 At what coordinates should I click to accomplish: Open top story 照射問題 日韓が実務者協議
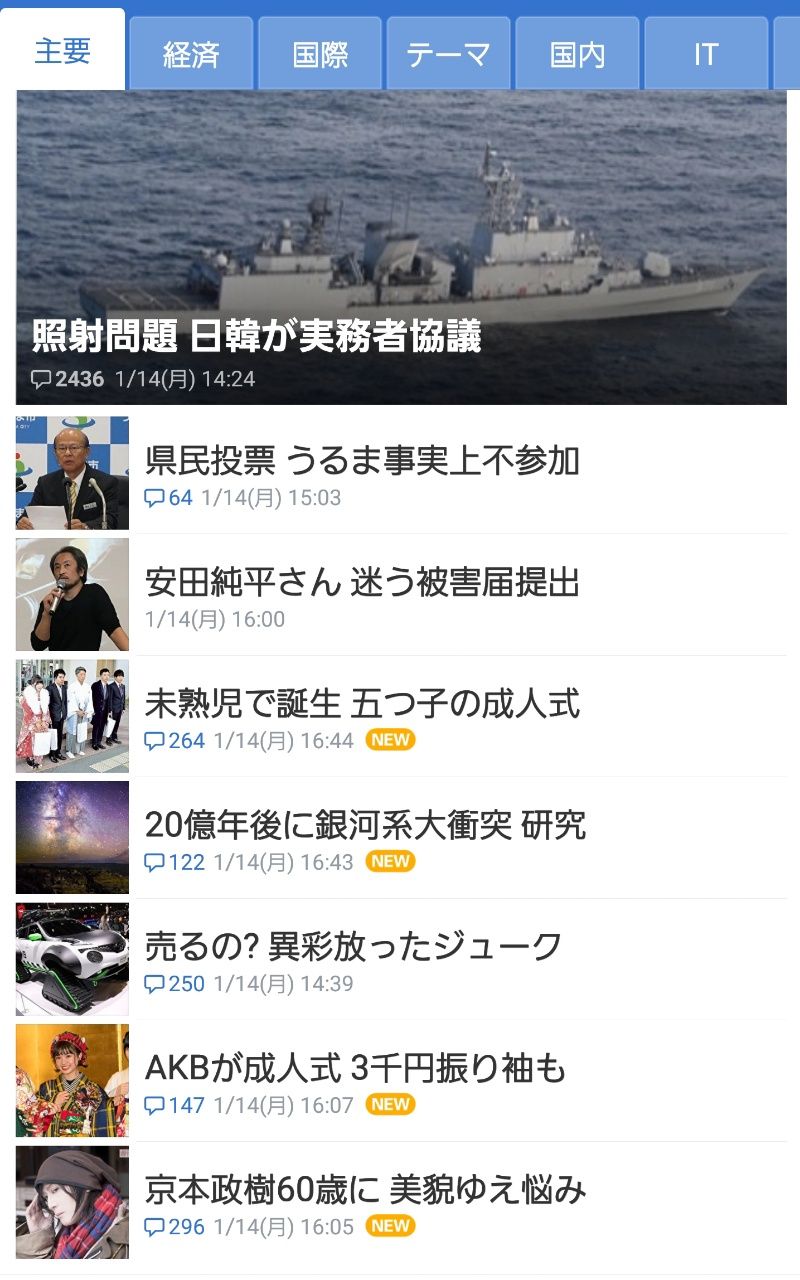[x=401, y=248]
